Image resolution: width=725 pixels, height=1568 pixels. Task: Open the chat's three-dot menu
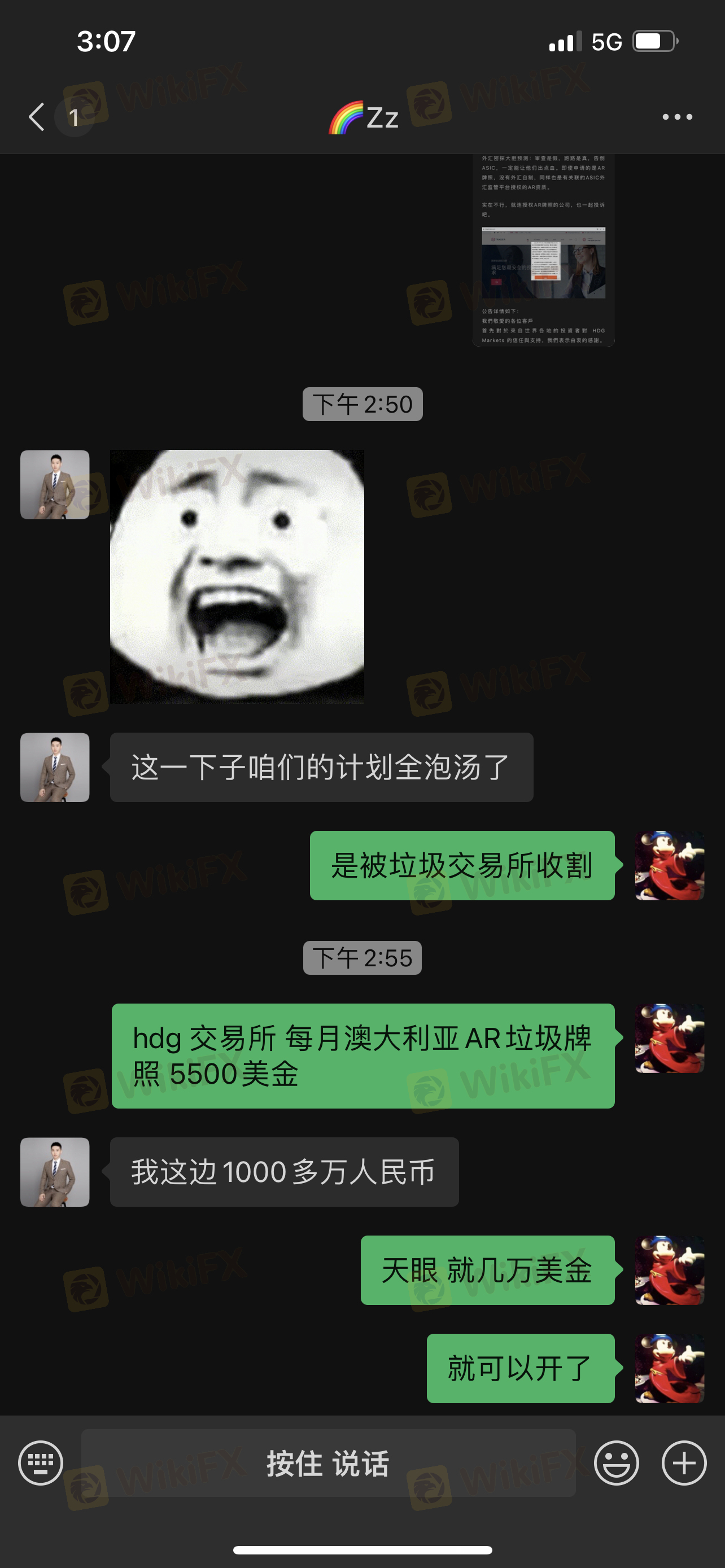(x=677, y=116)
